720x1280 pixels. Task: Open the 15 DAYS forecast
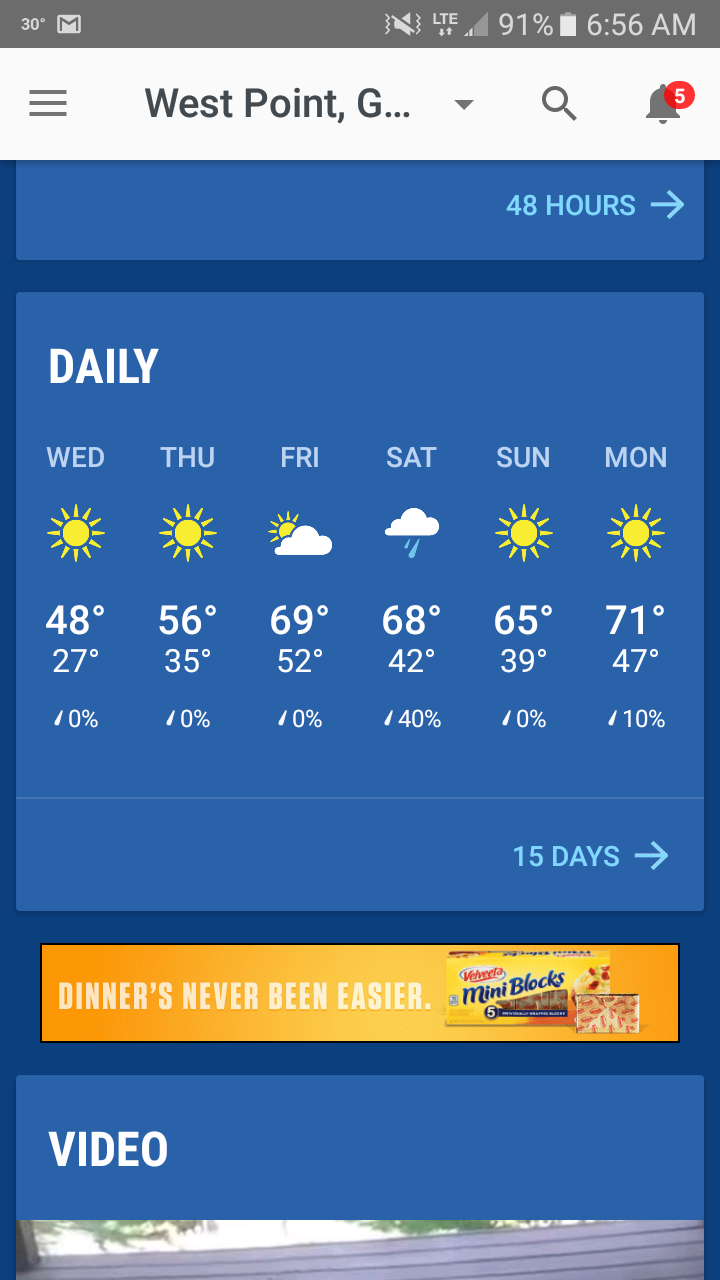pos(590,856)
